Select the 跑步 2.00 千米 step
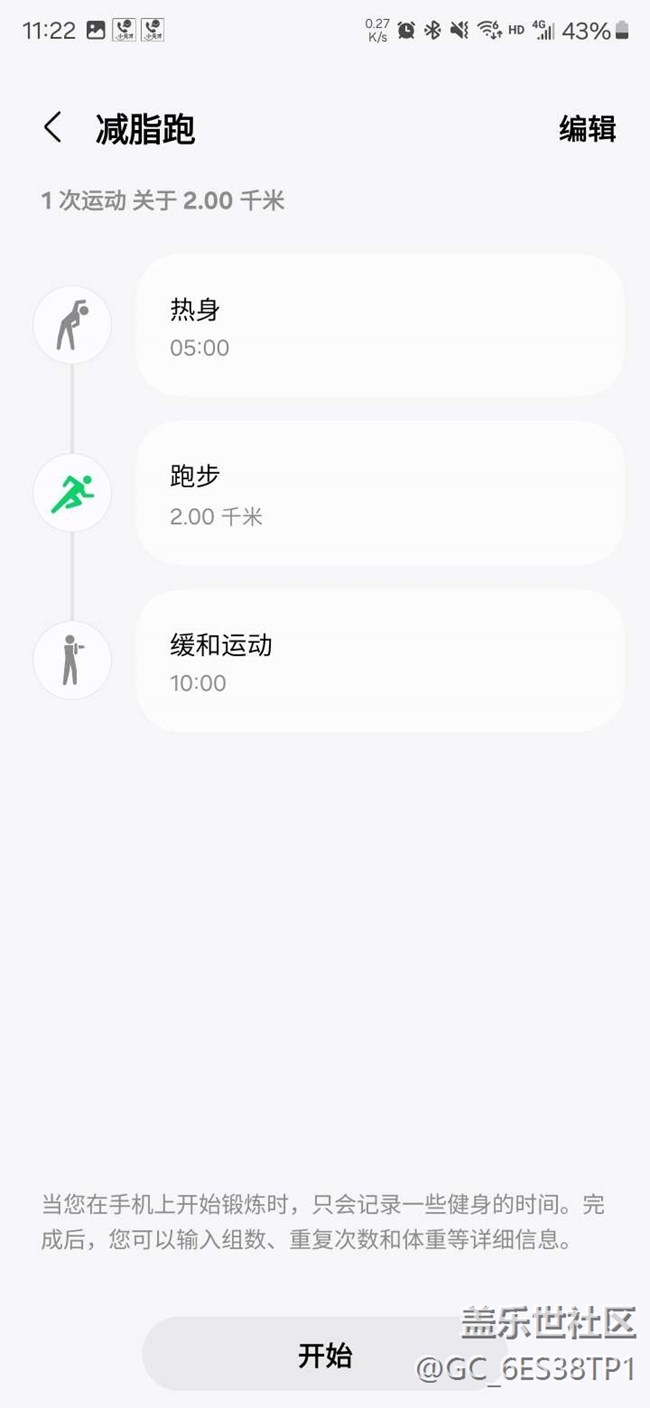 point(380,494)
